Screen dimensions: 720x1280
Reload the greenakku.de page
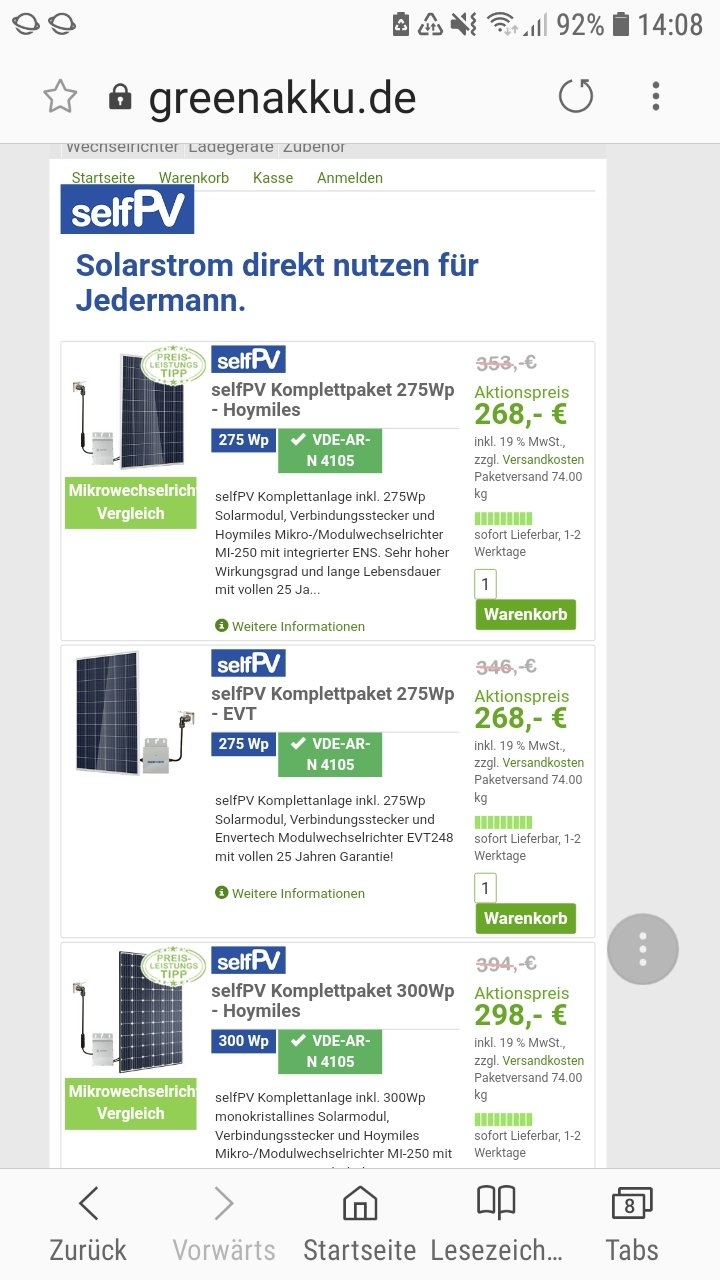[x=576, y=97]
